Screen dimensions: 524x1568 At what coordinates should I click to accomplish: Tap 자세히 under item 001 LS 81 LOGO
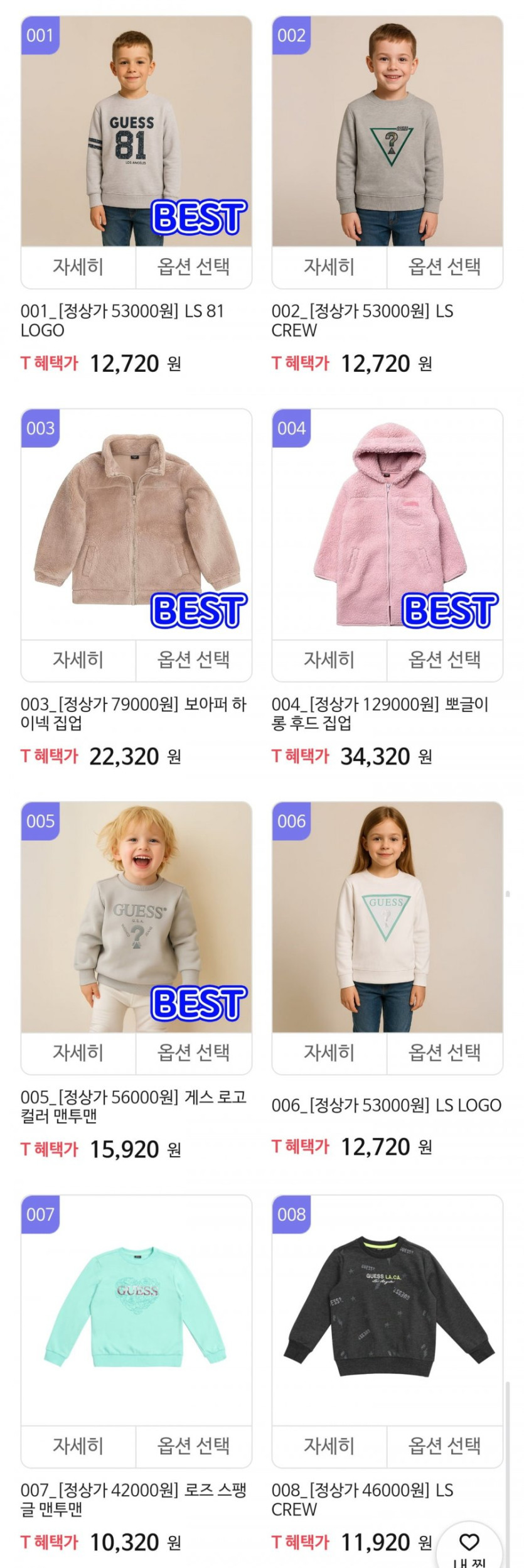tap(78, 268)
